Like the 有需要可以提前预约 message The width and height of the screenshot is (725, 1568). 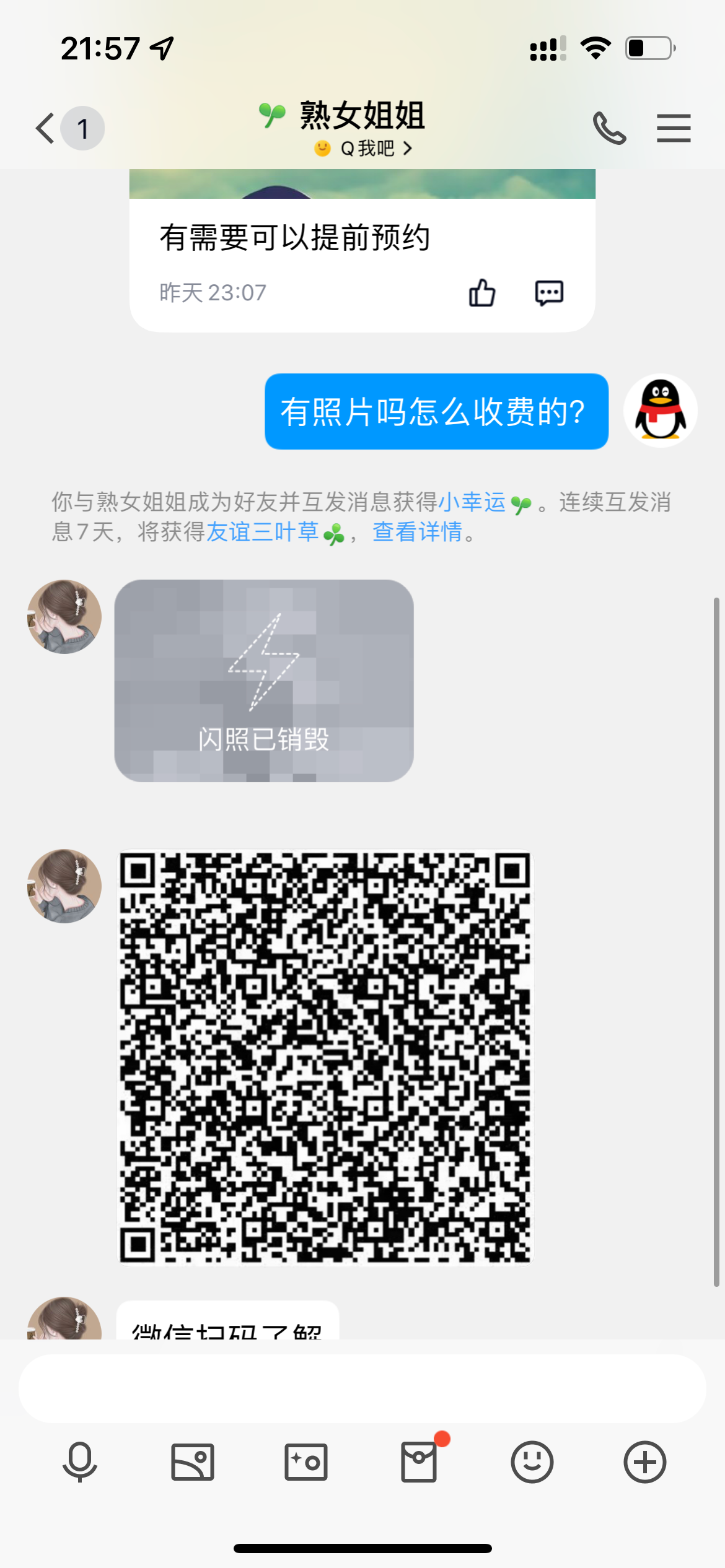coord(481,293)
